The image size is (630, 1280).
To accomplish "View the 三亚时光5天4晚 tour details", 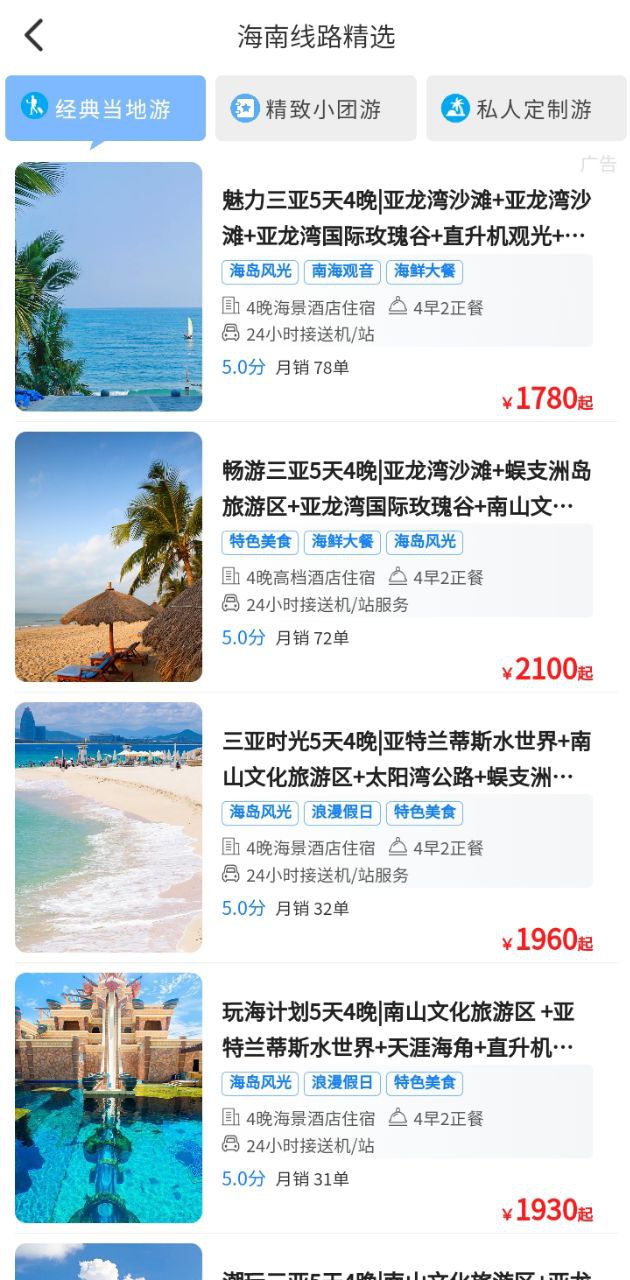I will coord(405,758).
